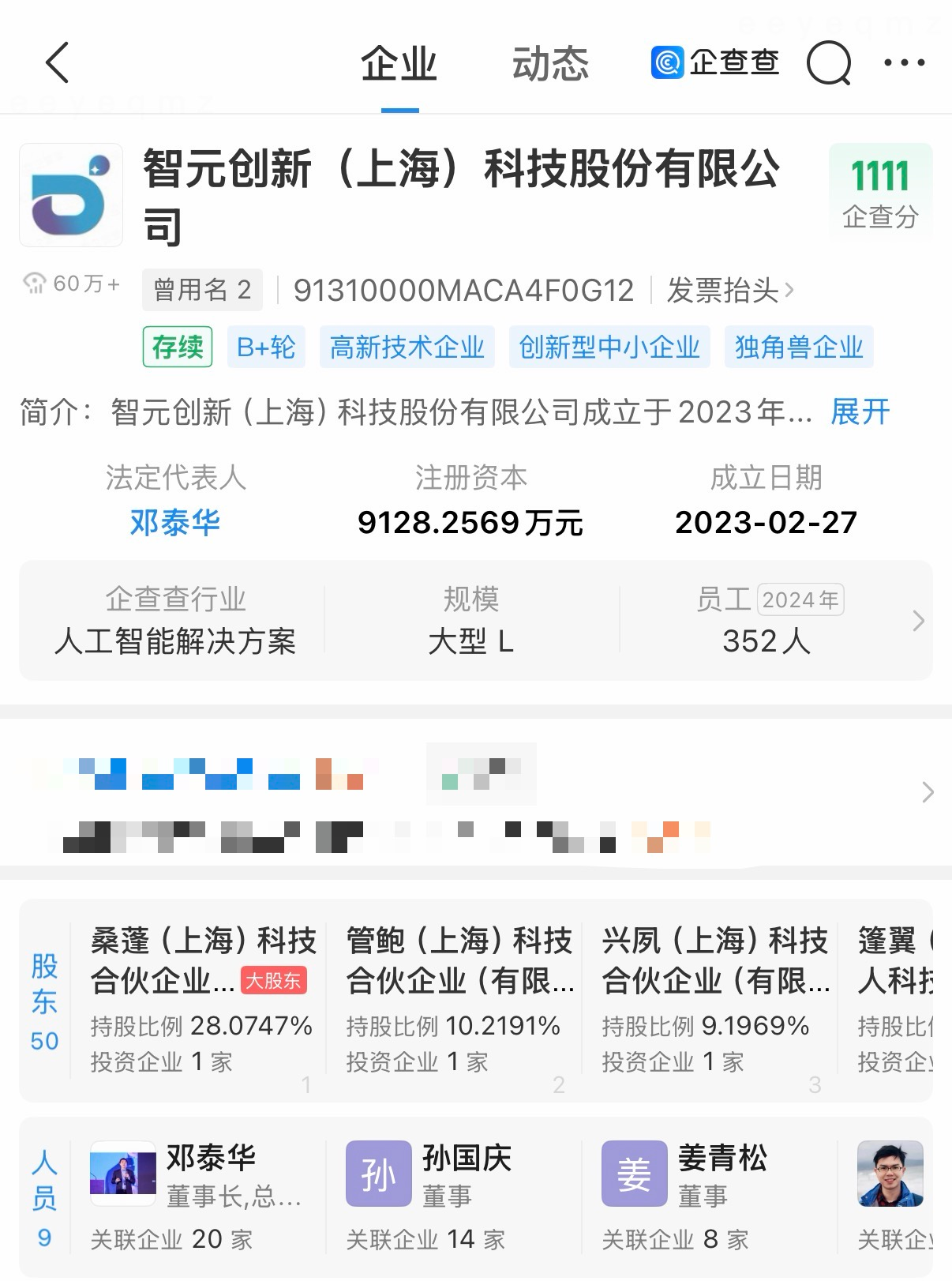Switch to the 动态 tab
Screen dimensions: 952x1281
550,64
